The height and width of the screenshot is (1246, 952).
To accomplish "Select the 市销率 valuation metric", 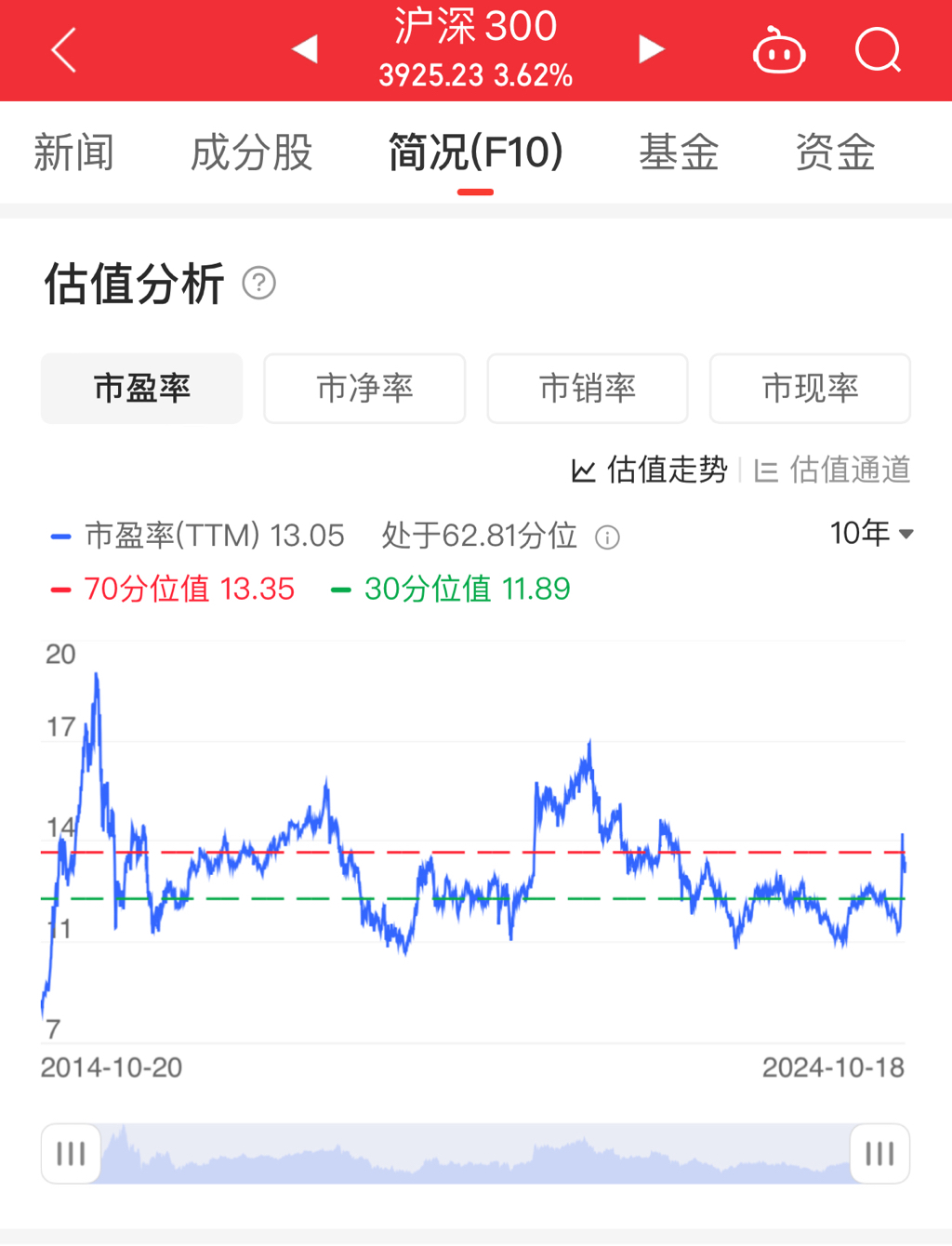I will [588, 389].
